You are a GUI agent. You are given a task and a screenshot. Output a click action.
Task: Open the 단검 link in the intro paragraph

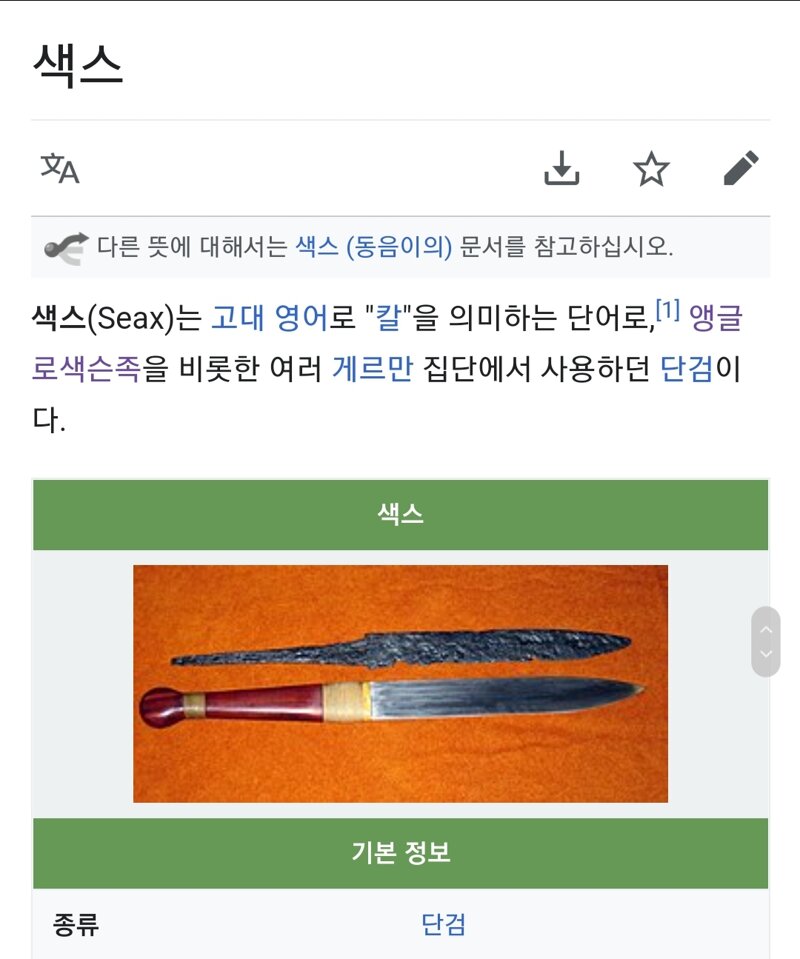click(687, 370)
